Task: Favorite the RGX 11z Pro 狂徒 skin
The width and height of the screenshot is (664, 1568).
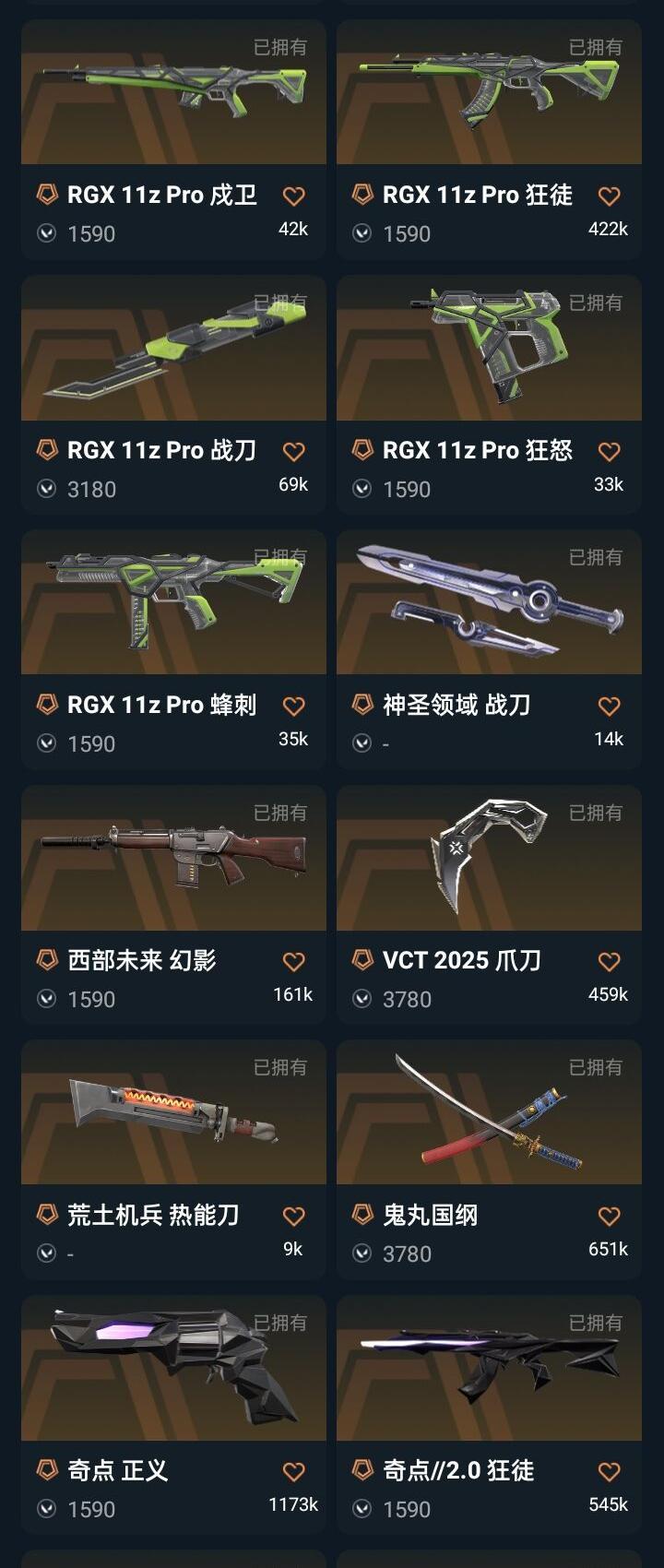Action: point(609,196)
